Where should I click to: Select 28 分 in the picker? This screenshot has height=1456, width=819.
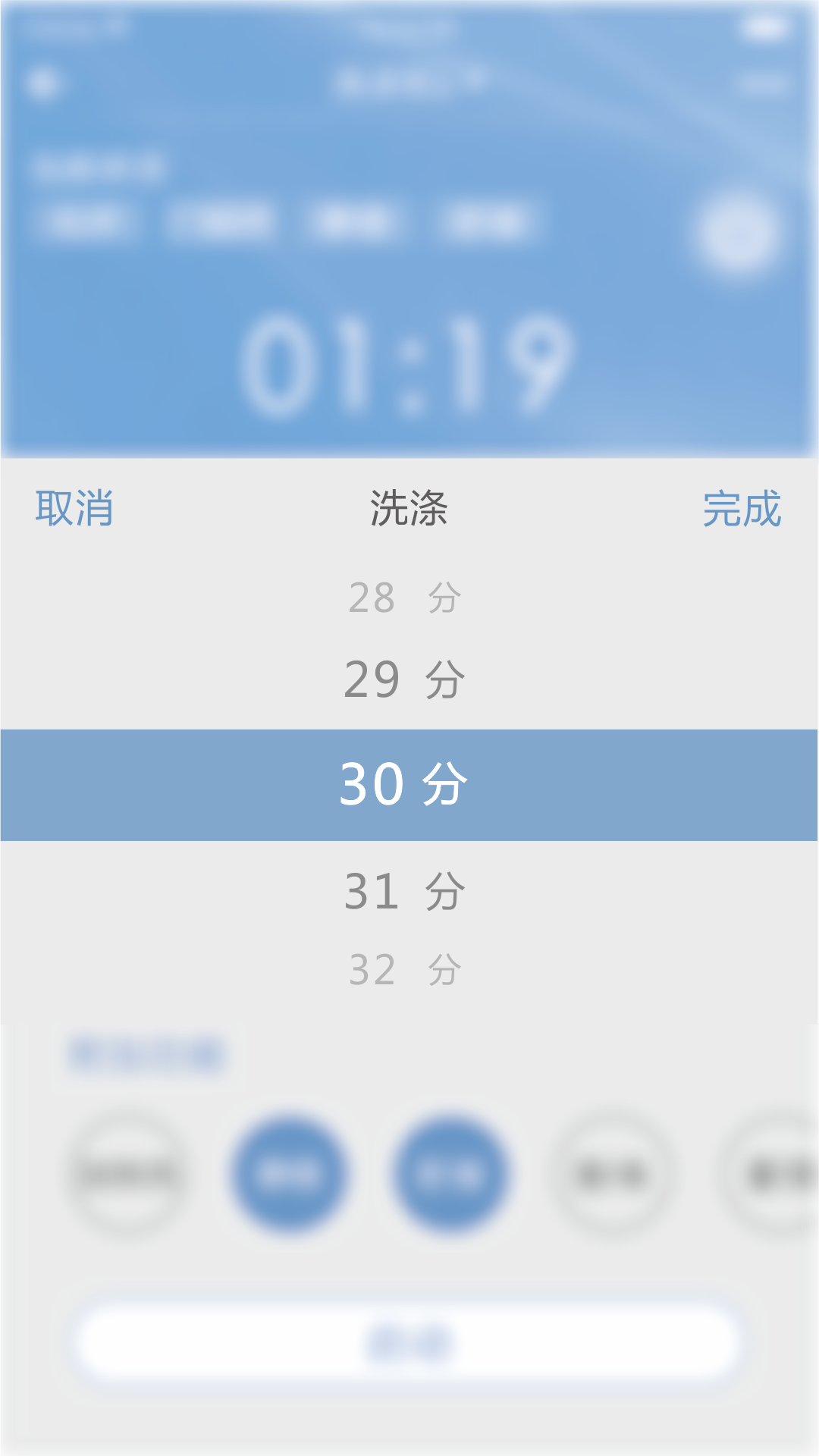(x=404, y=598)
